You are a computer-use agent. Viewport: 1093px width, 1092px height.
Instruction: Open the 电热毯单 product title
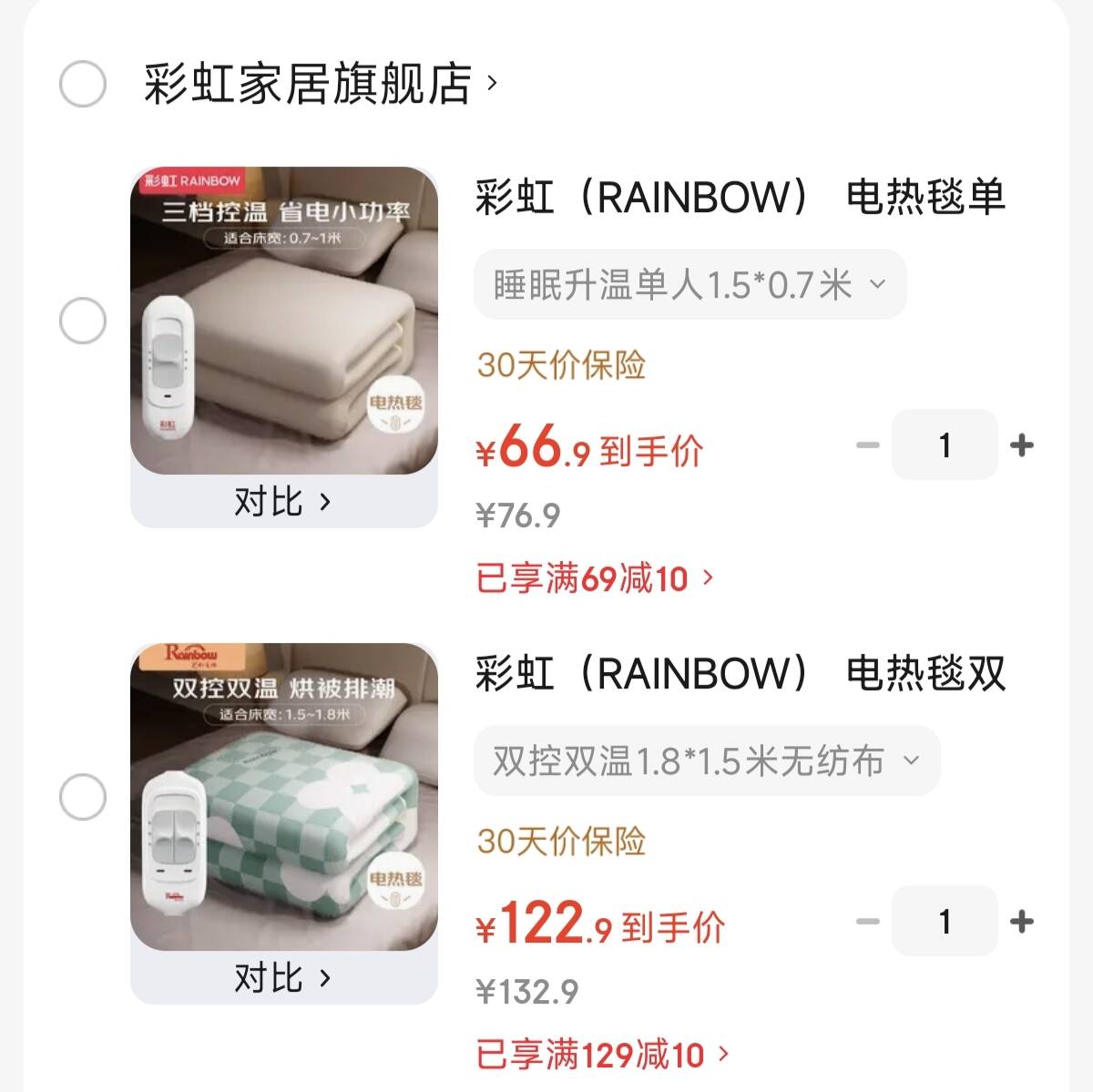coord(739,198)
